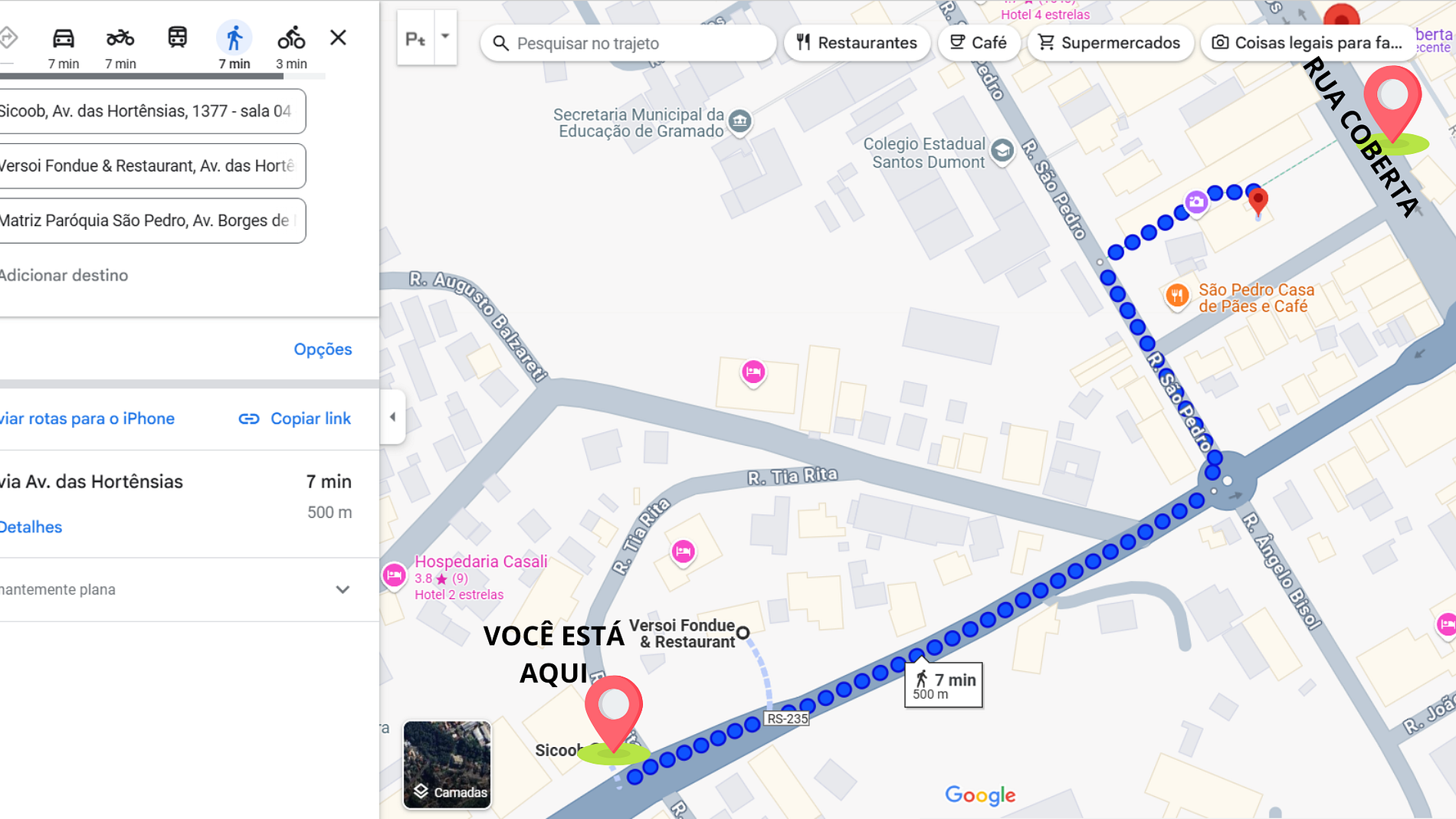
Task: Send routes to iPhone
Action: pos(87,418)
